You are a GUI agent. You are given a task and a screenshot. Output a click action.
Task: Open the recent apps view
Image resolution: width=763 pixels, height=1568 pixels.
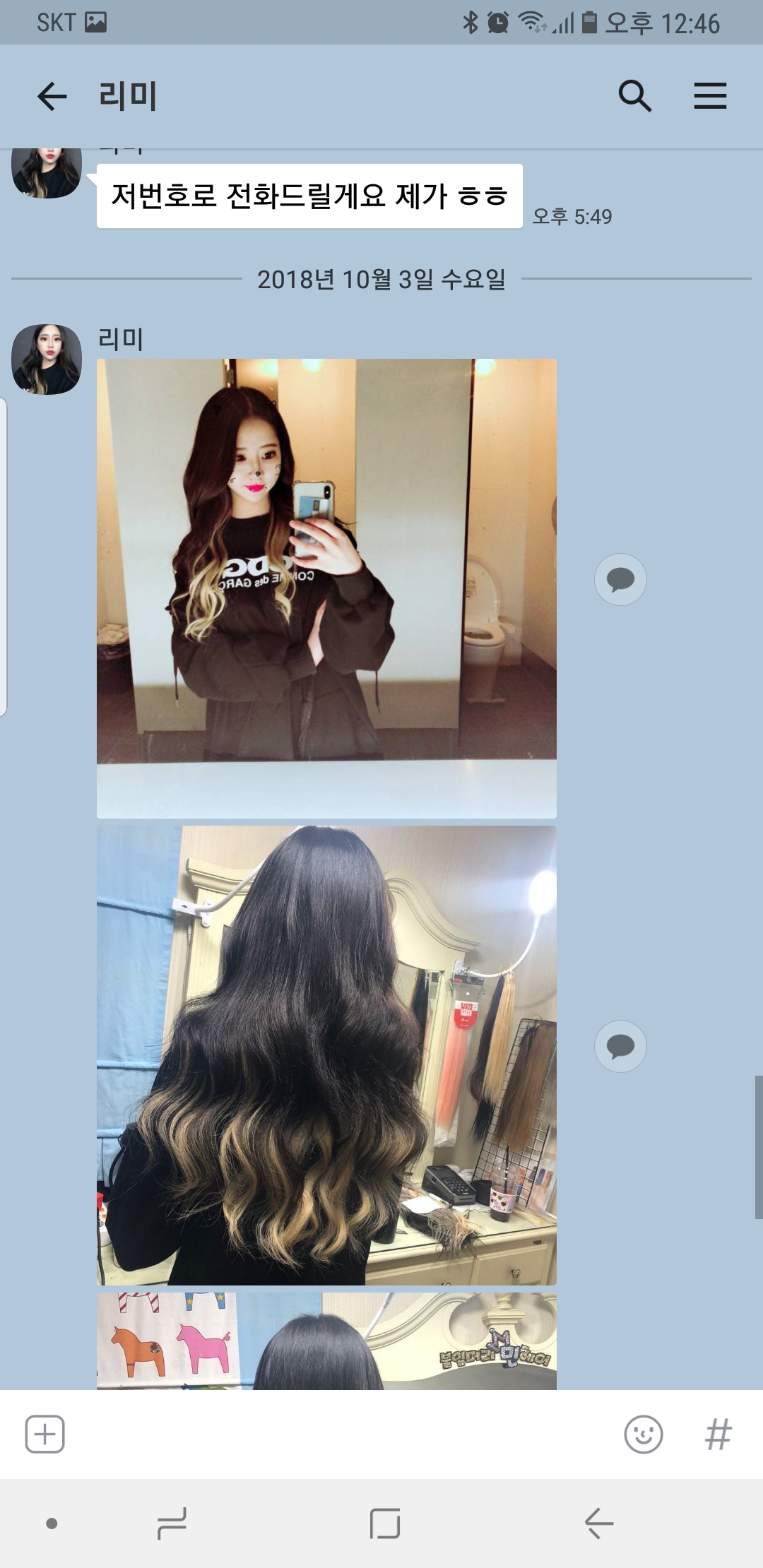click(x=172, y=1523)
